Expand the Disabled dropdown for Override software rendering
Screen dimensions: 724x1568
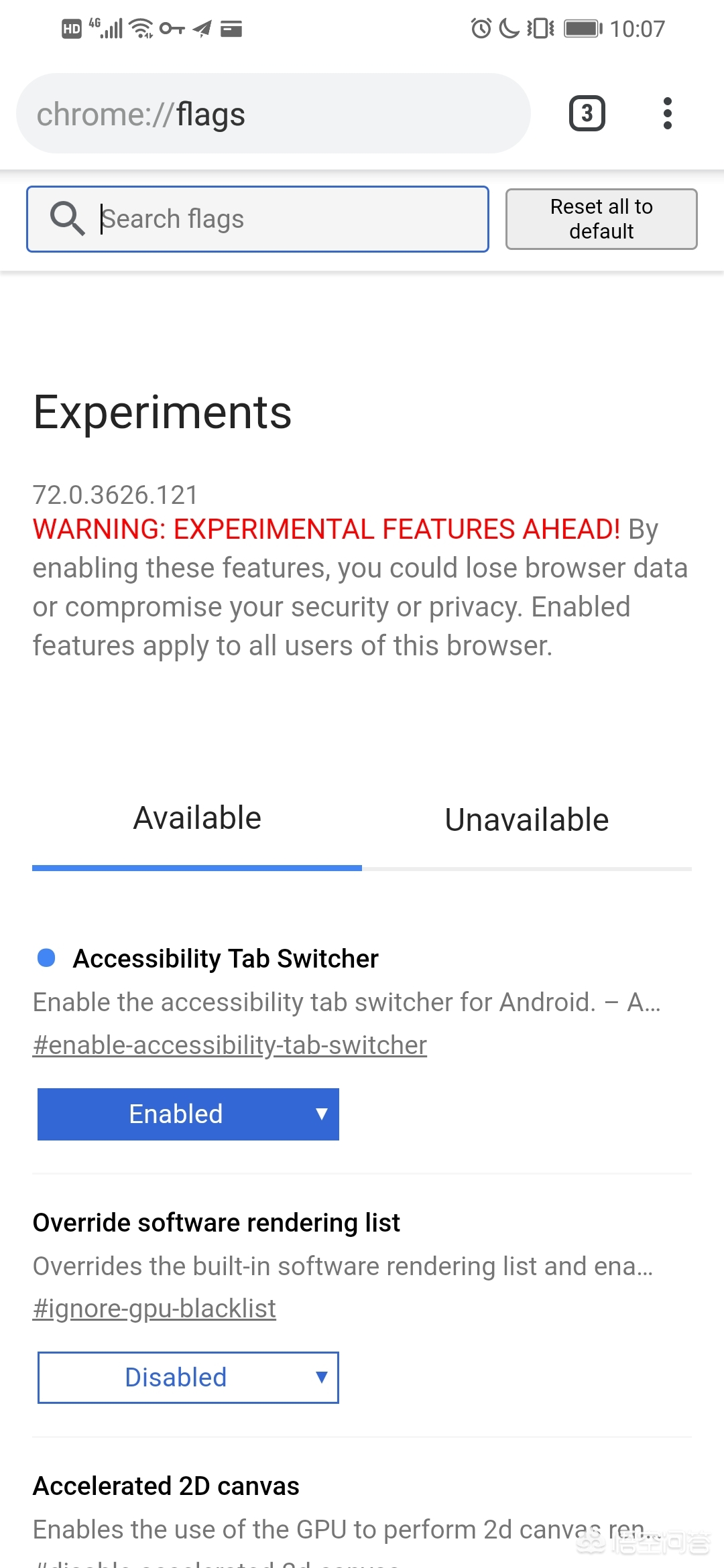tap(188, 1378)
